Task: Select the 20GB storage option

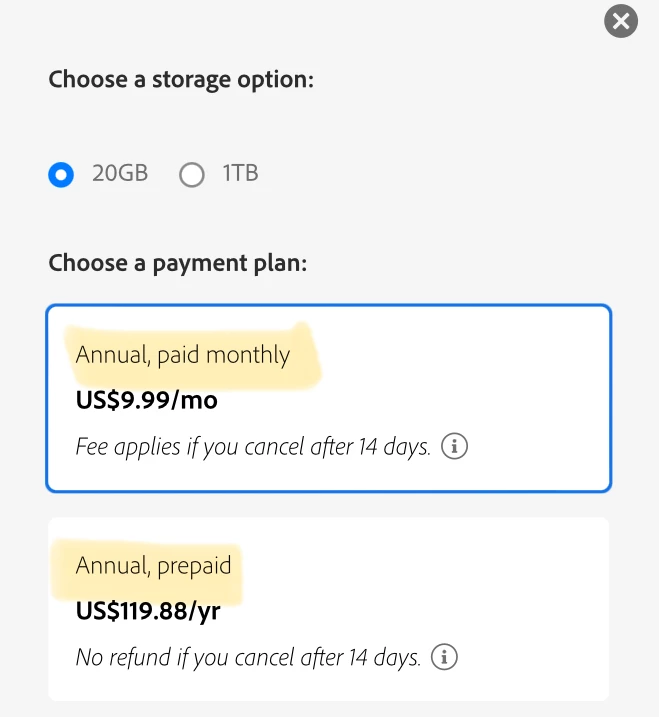Action: point(62,175)
